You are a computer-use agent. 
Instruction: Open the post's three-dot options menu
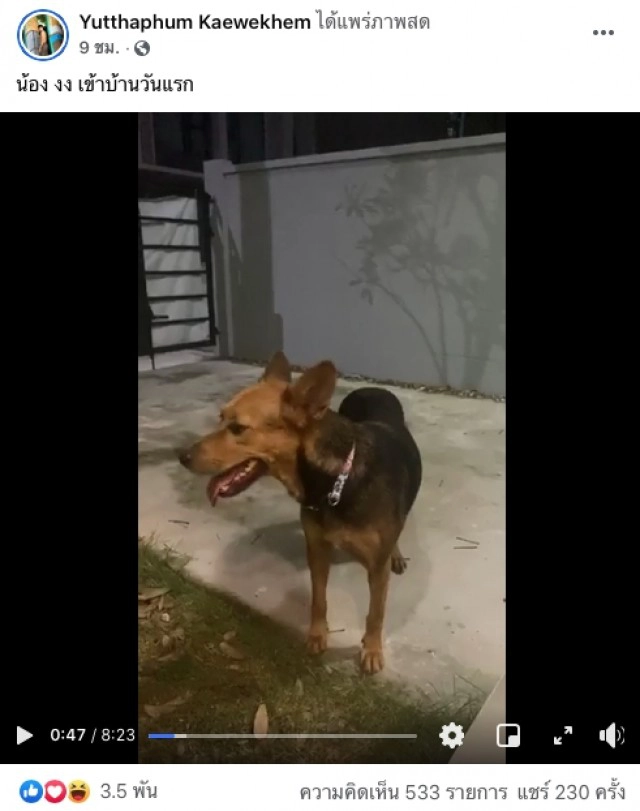tap(602, 32)
